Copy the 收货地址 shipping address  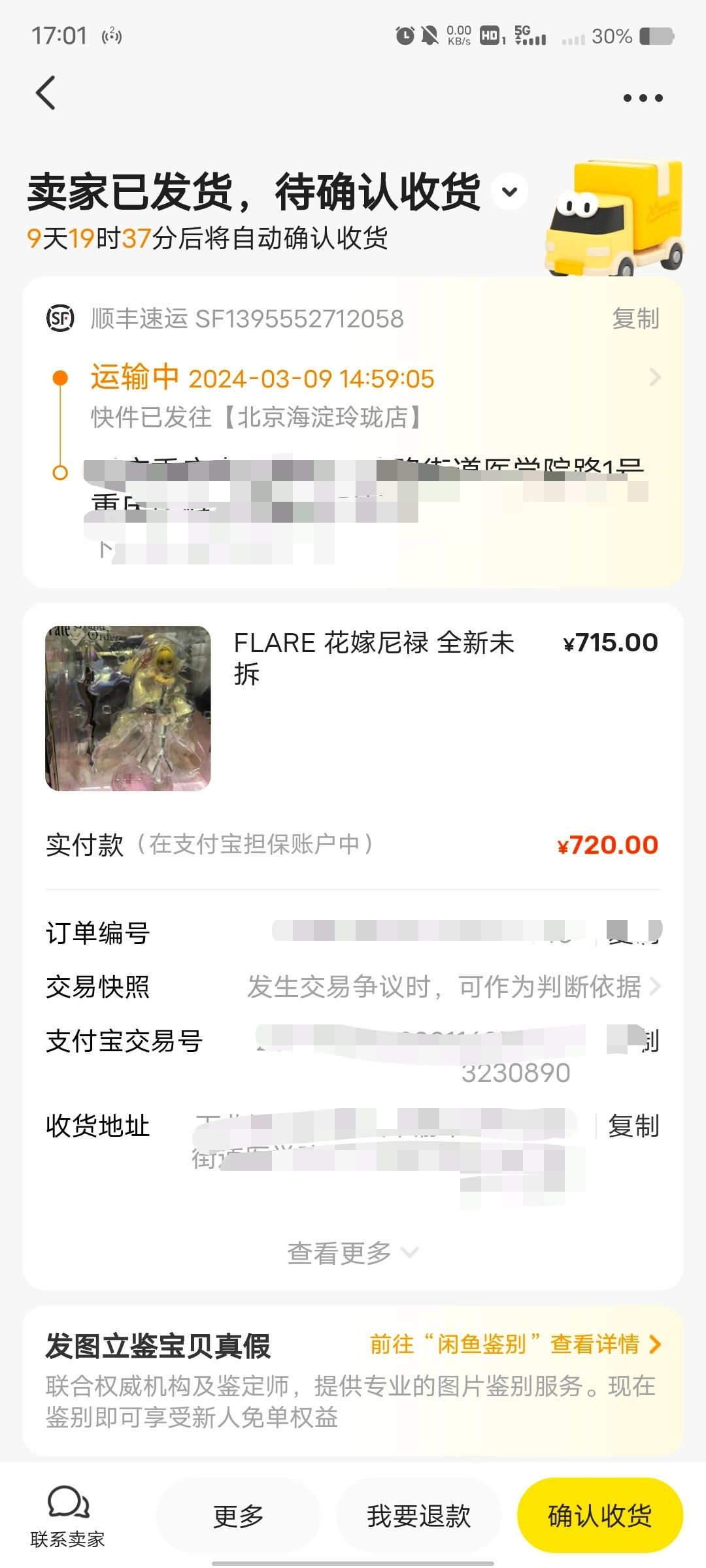(x=633, y=1126)
